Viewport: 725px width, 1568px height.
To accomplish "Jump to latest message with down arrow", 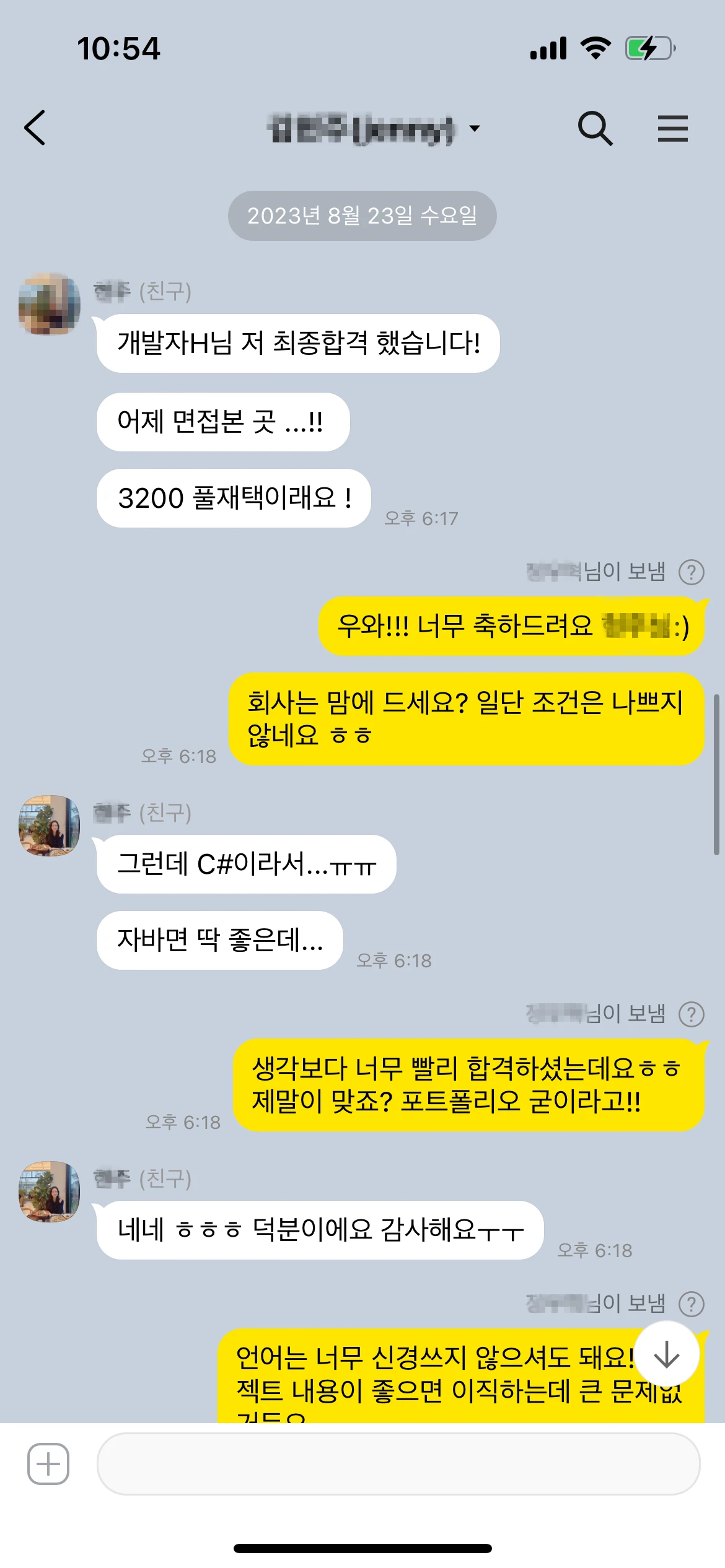I will pos(667,1354).
